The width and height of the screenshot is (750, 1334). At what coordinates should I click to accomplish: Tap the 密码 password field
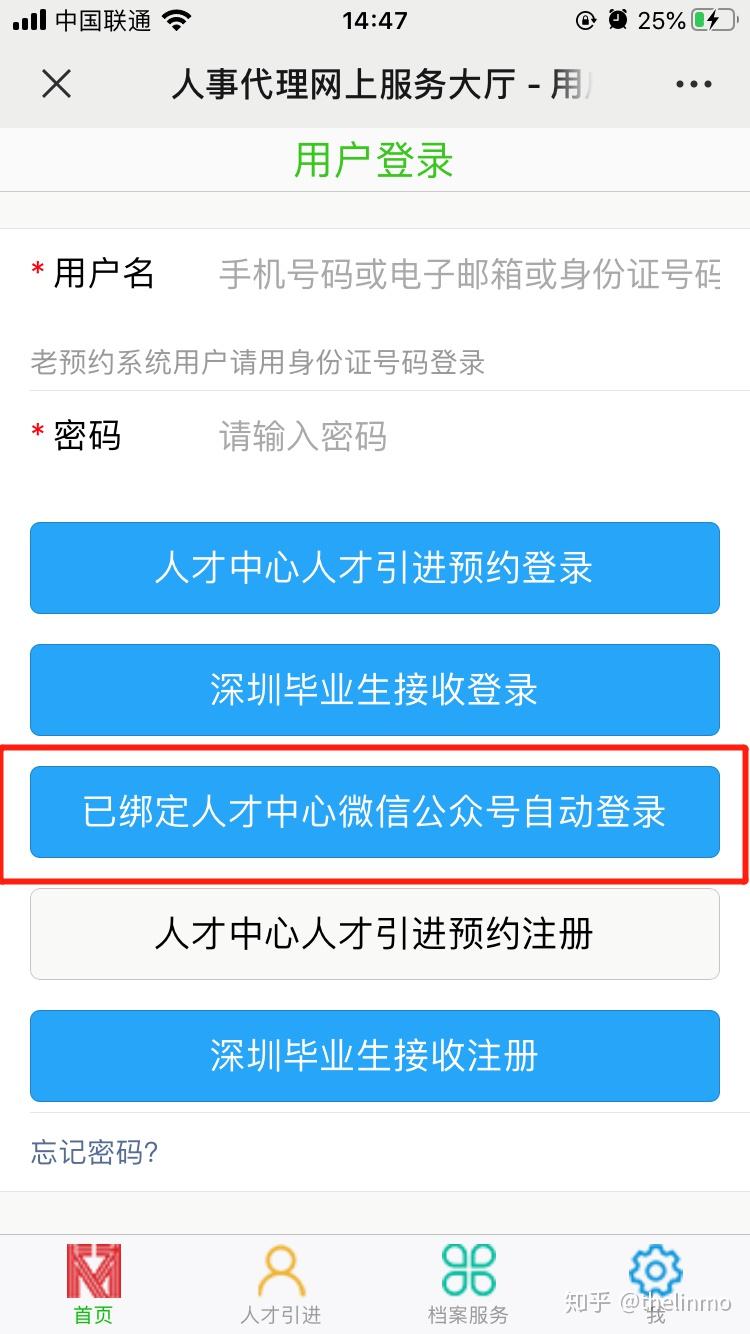point(469,436)
